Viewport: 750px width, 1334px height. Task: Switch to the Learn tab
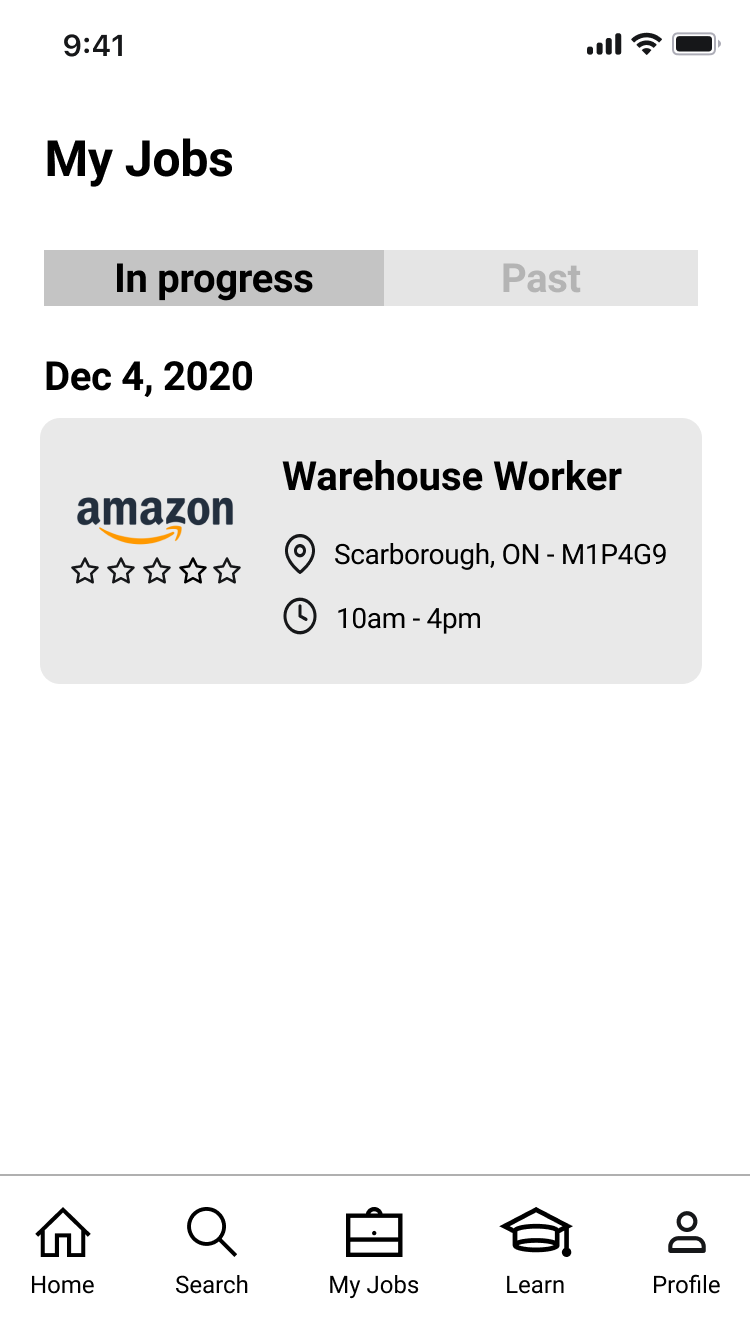click(535, 1250)
